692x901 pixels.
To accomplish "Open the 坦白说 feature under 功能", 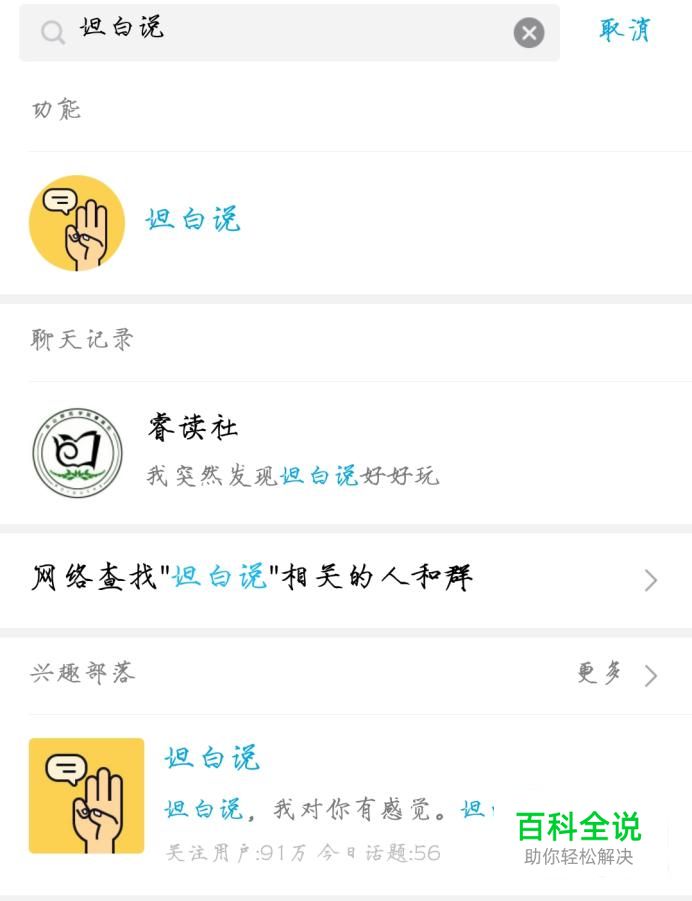I will point(193,221).
